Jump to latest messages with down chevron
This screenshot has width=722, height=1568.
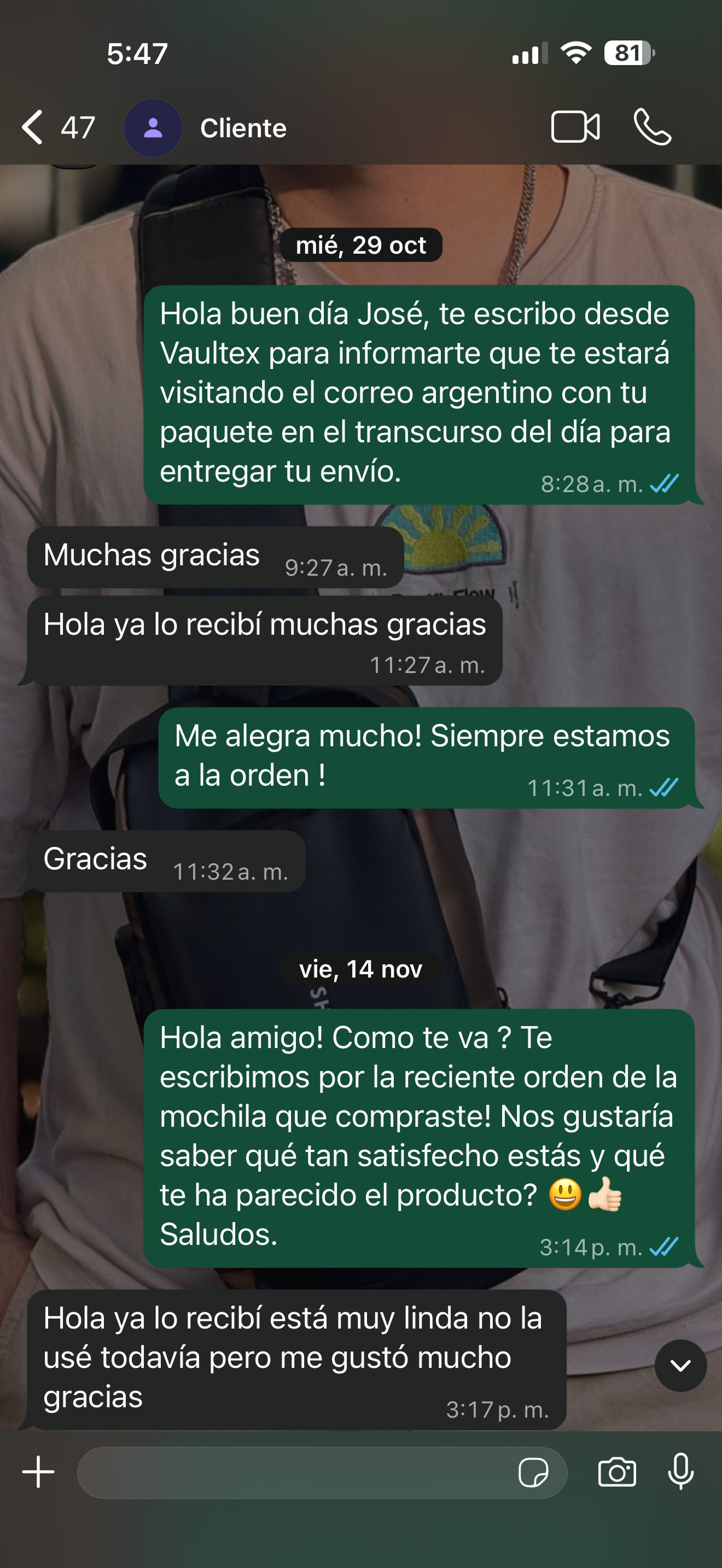coord(680,1365)
